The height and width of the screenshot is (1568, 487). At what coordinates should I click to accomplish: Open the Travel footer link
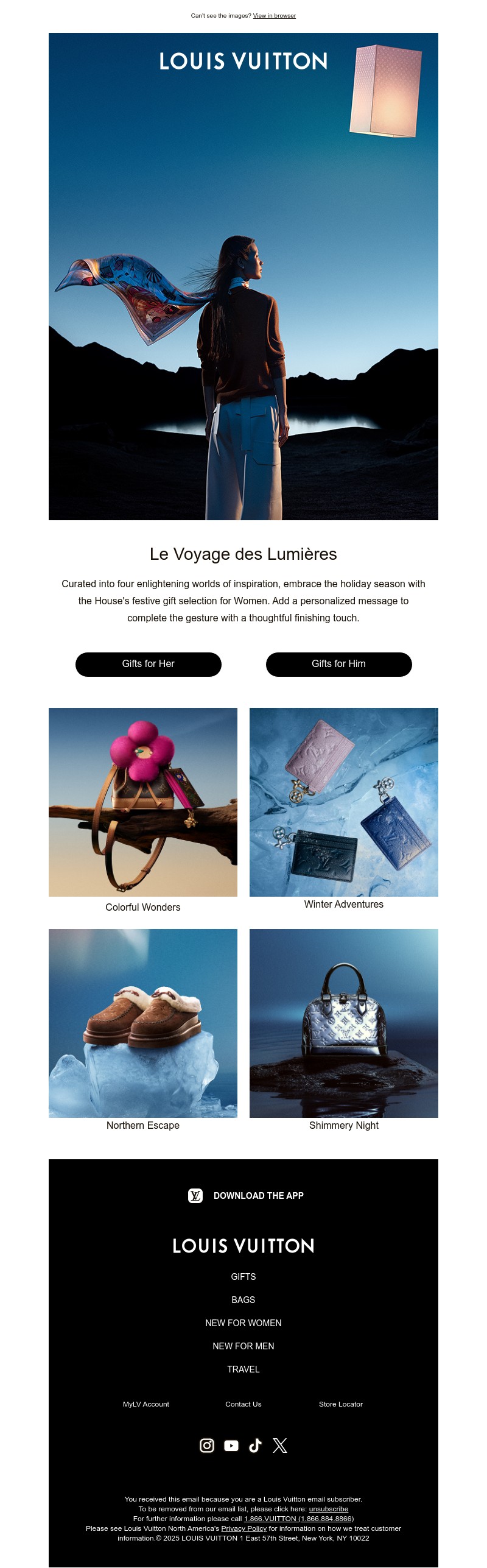pyautogui.click(x=243, y=1369)
